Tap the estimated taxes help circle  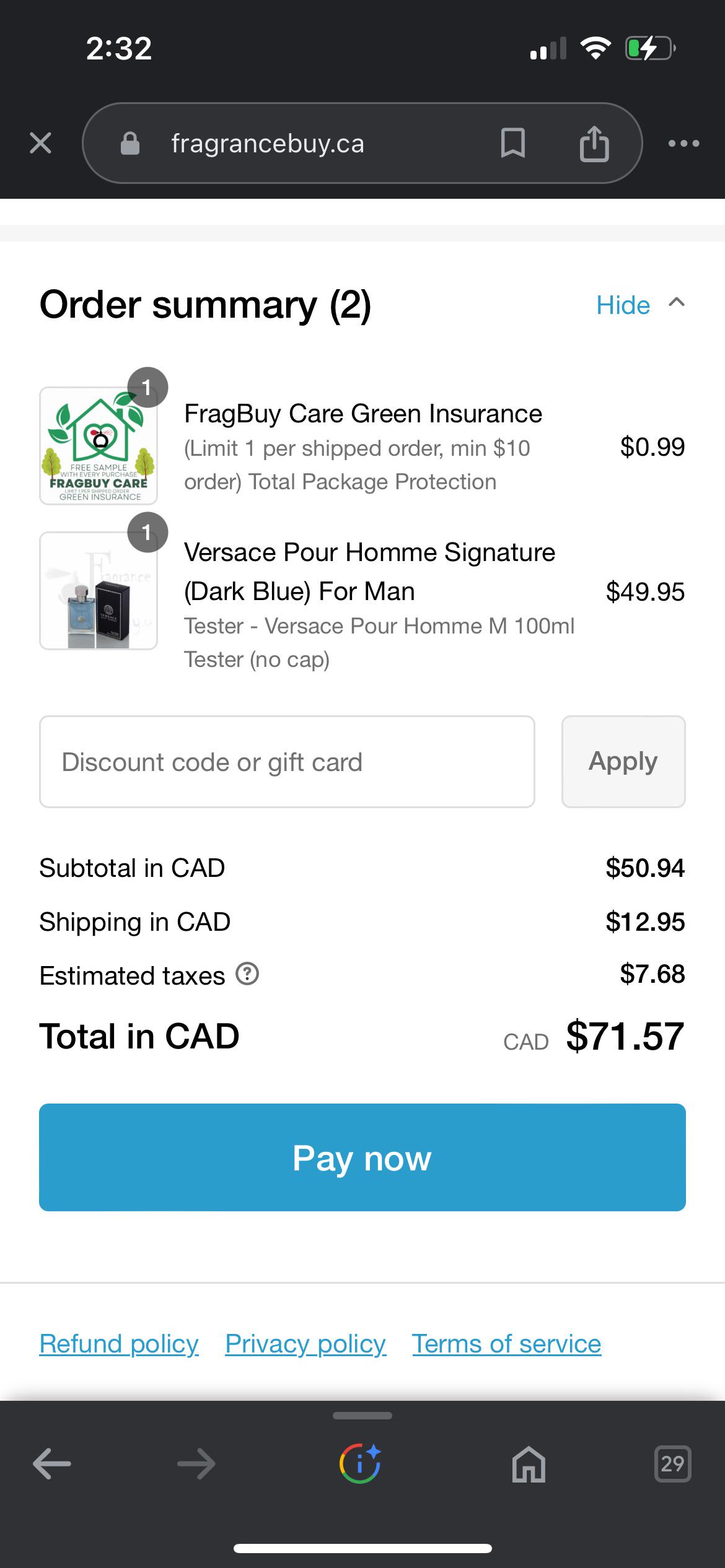pos(246,974)
